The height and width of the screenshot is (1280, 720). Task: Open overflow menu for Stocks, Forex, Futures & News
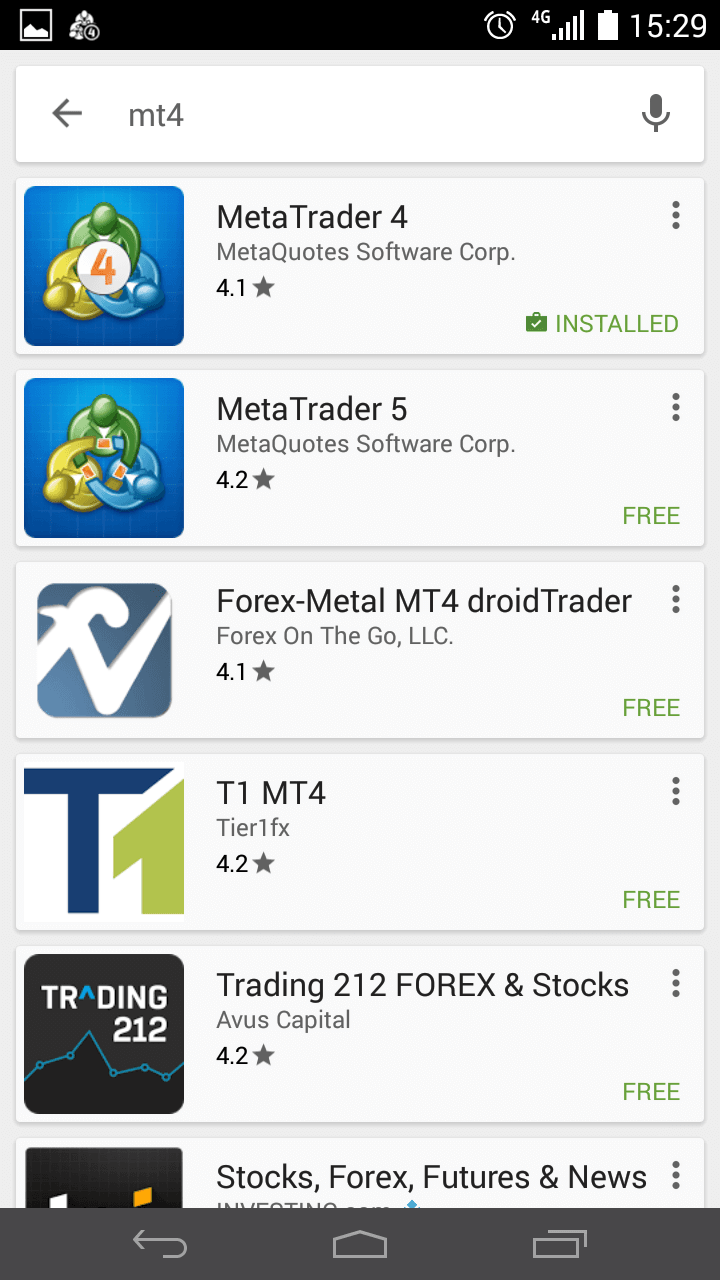pyautogui.click(x=676, y=1175)
